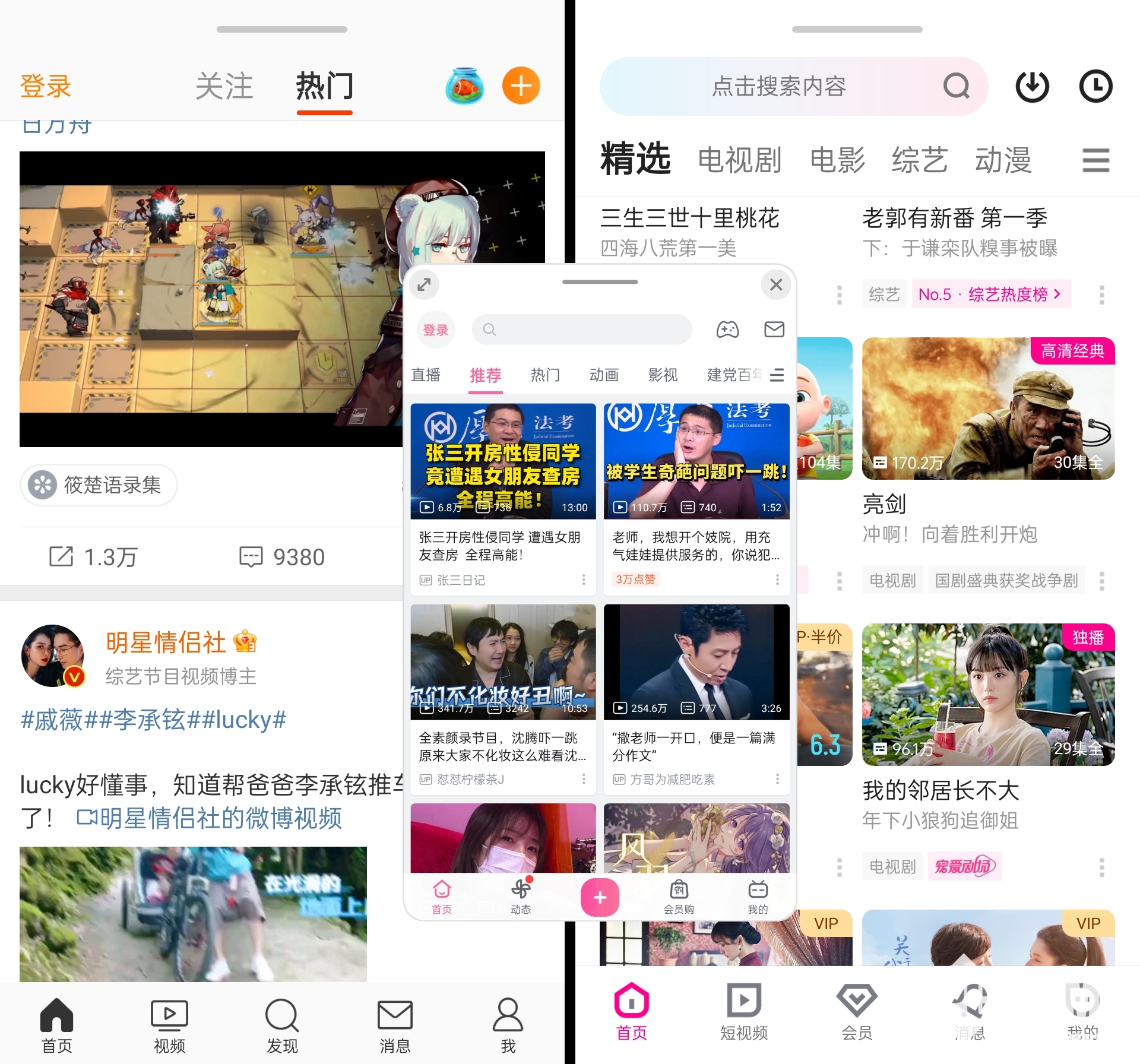Open the 发现 tab in Weibo bottom bar
Viewport: 1140px width, 1064px height.
pos(282,1025)
